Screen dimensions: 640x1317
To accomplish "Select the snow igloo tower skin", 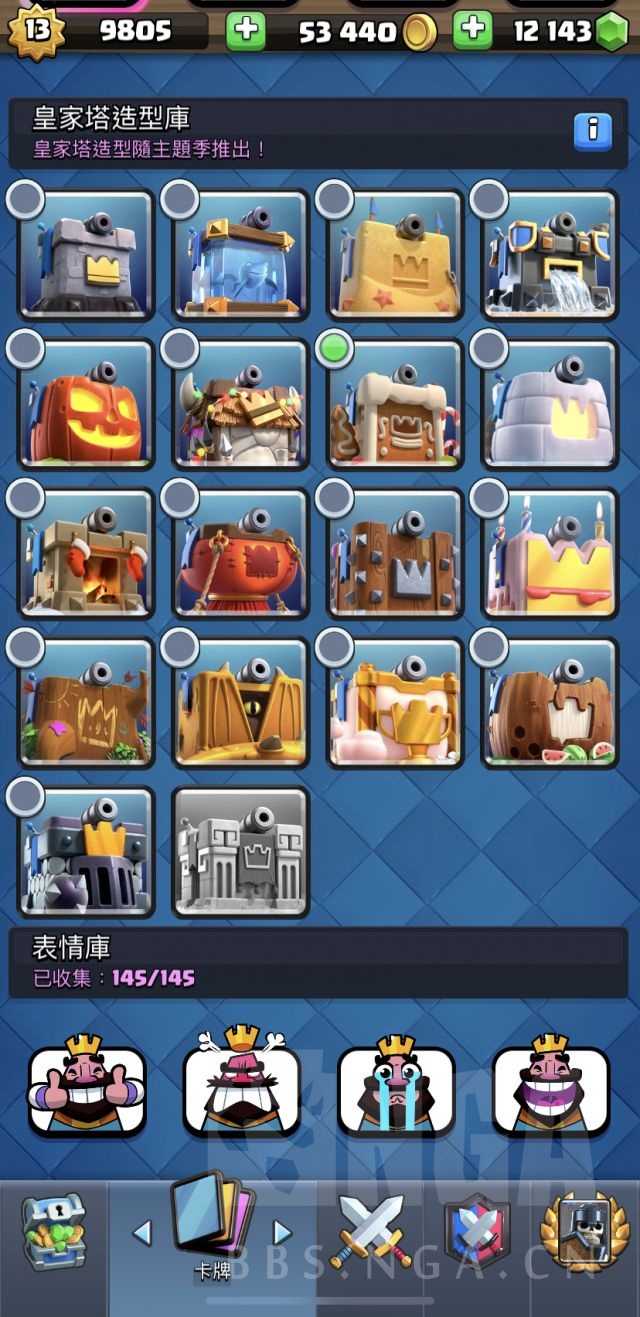I will click(x=549, y=404).
